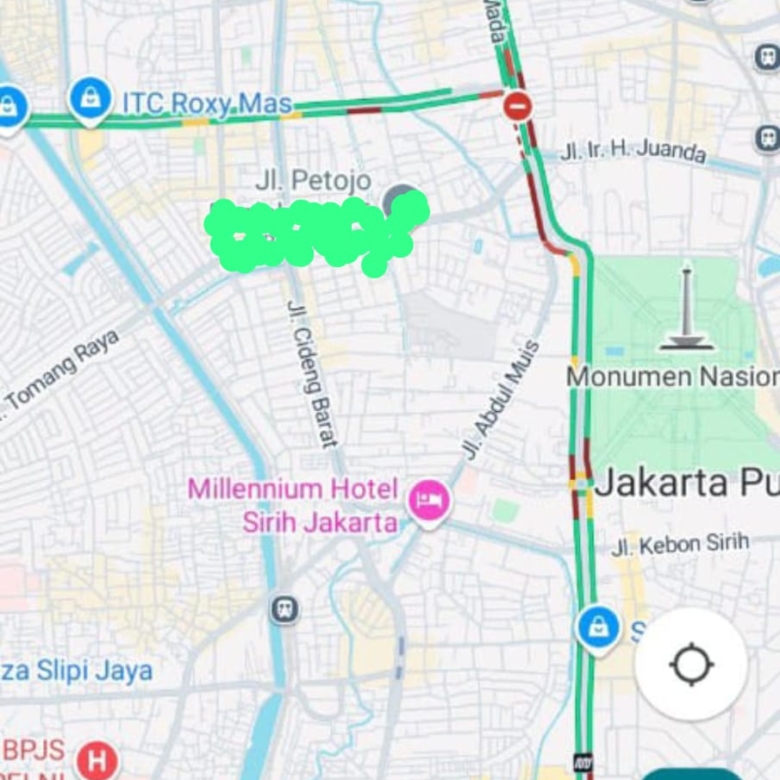Viewport: 780px width, 780px height.
Task: Center map on my current location
Action: [691, 665]
